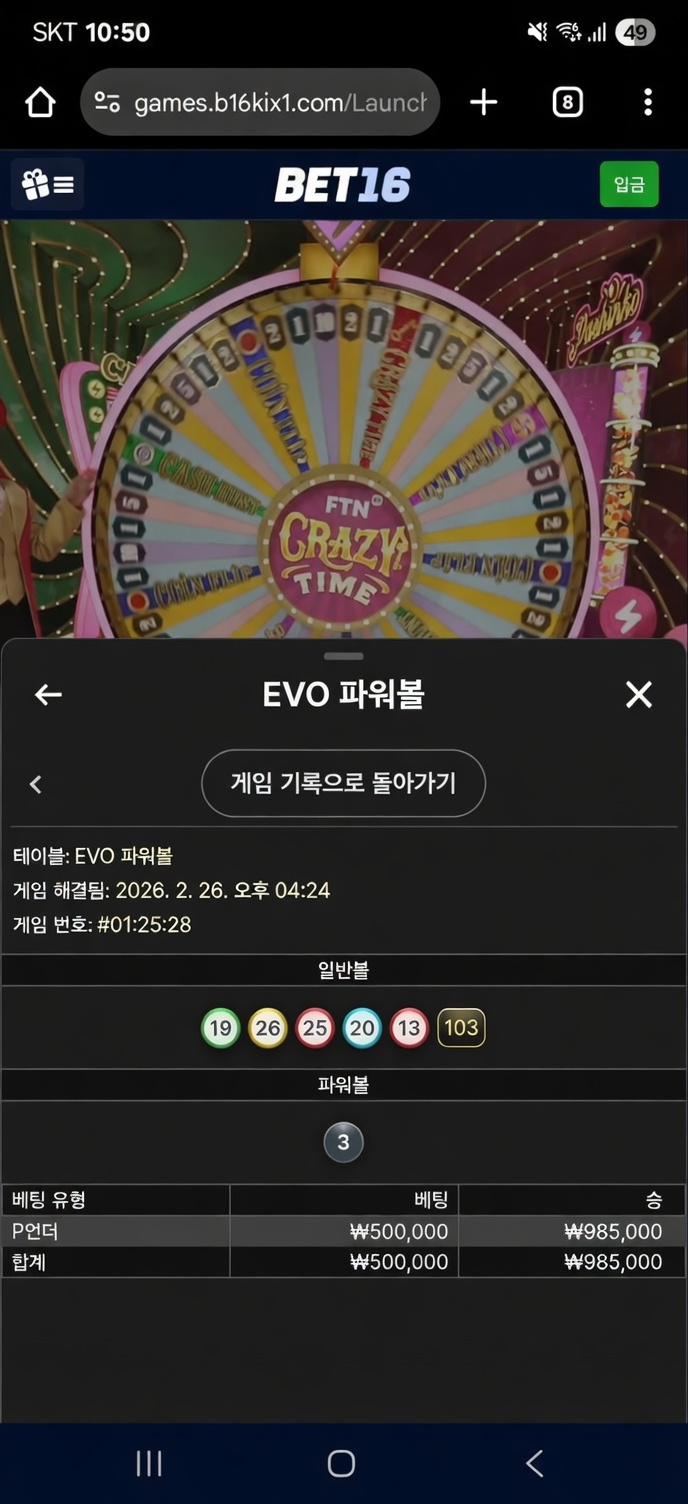Tap the small previous chevron arrow
The image size is (688, 1504).
[36, 784]
